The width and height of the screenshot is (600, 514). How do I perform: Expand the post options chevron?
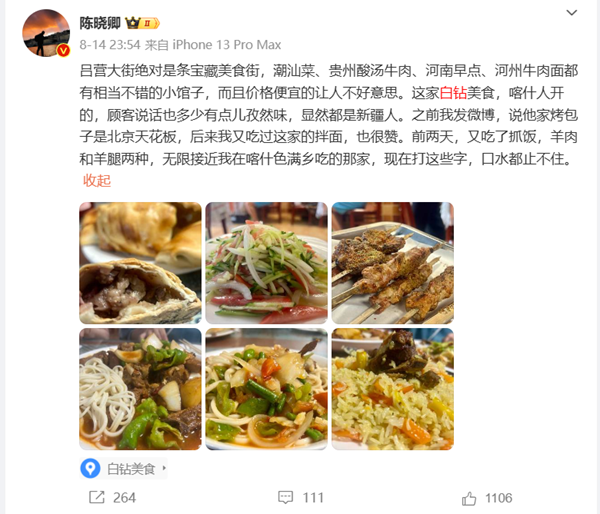pos(570,16)
